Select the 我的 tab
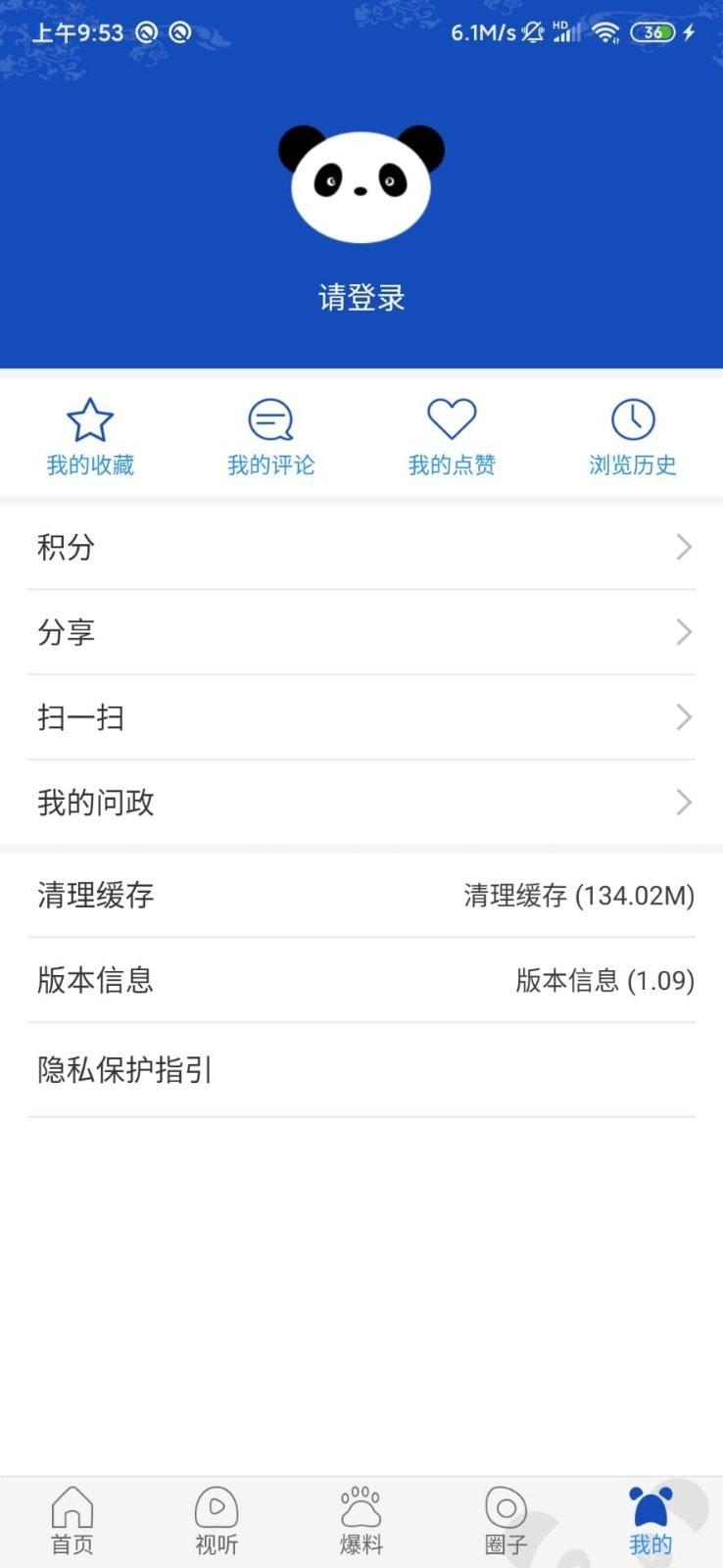The image size is (723, 1568). click(x=651, y=1521)
